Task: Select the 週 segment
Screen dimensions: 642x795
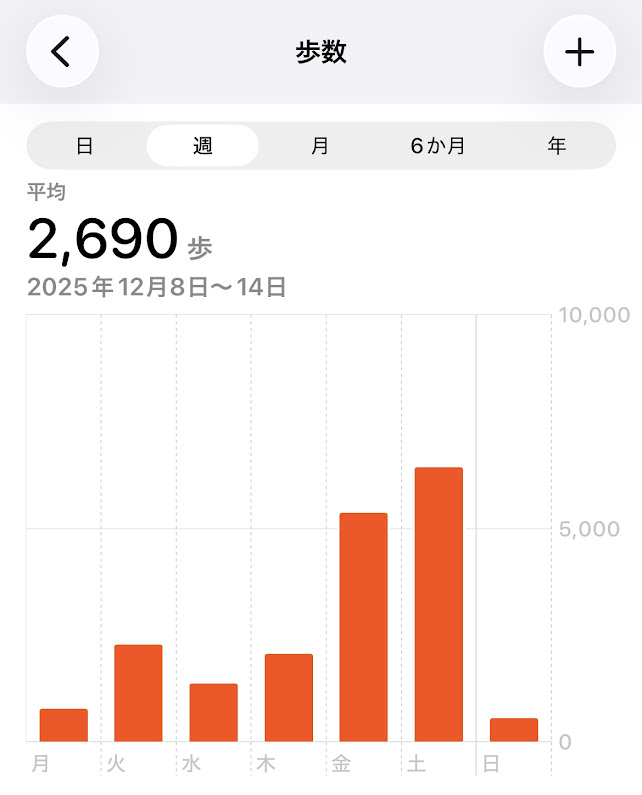Action: 202,146
